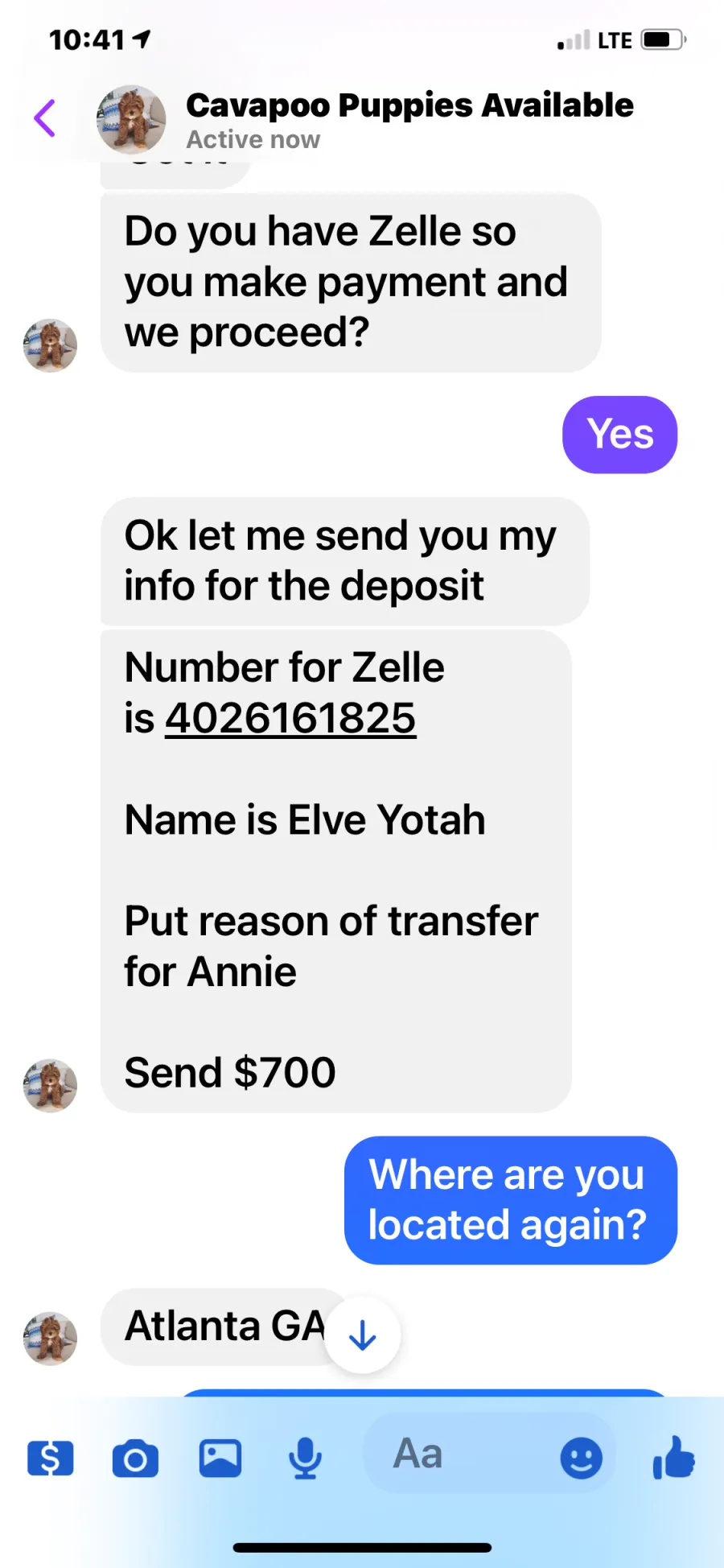Open the send money dollar icon

(51, 1458)
